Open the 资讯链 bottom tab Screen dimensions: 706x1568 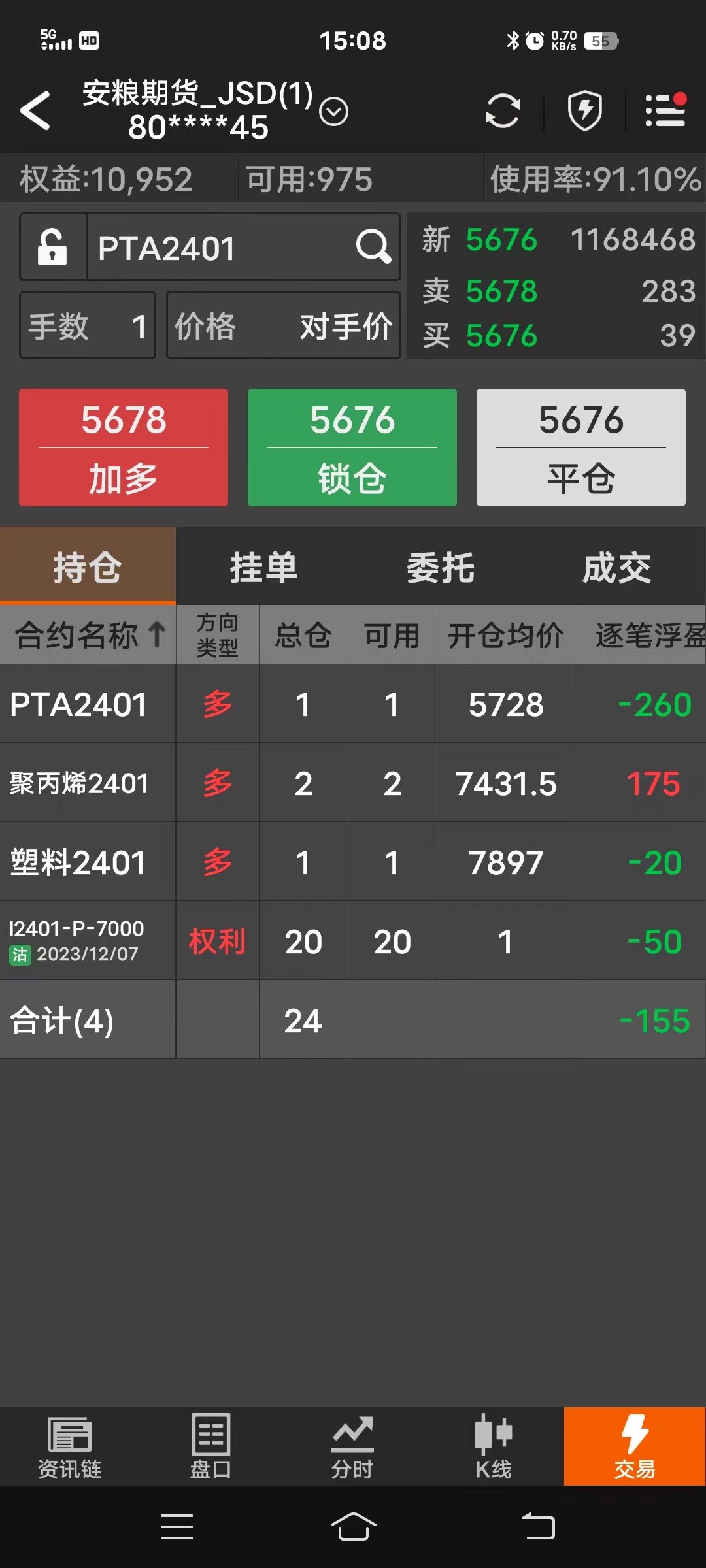coord(70,1446)
